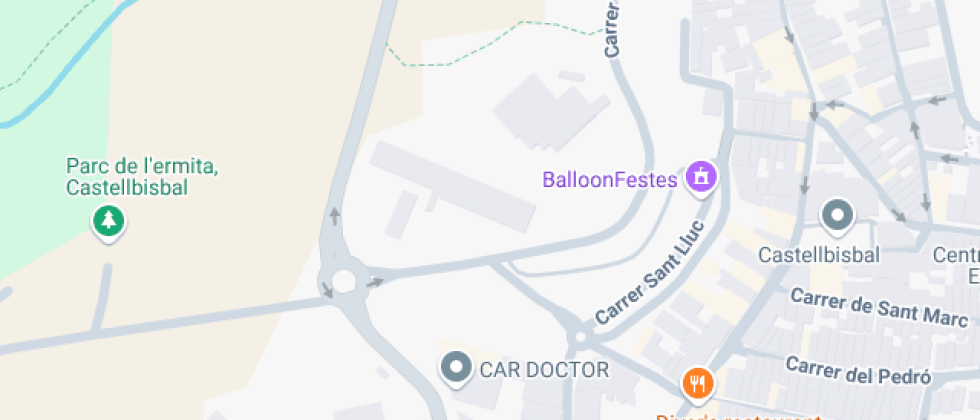This screenshot has width=980, height=420.
Task: Select the BalloonFestes map marker
Action: 701,179
